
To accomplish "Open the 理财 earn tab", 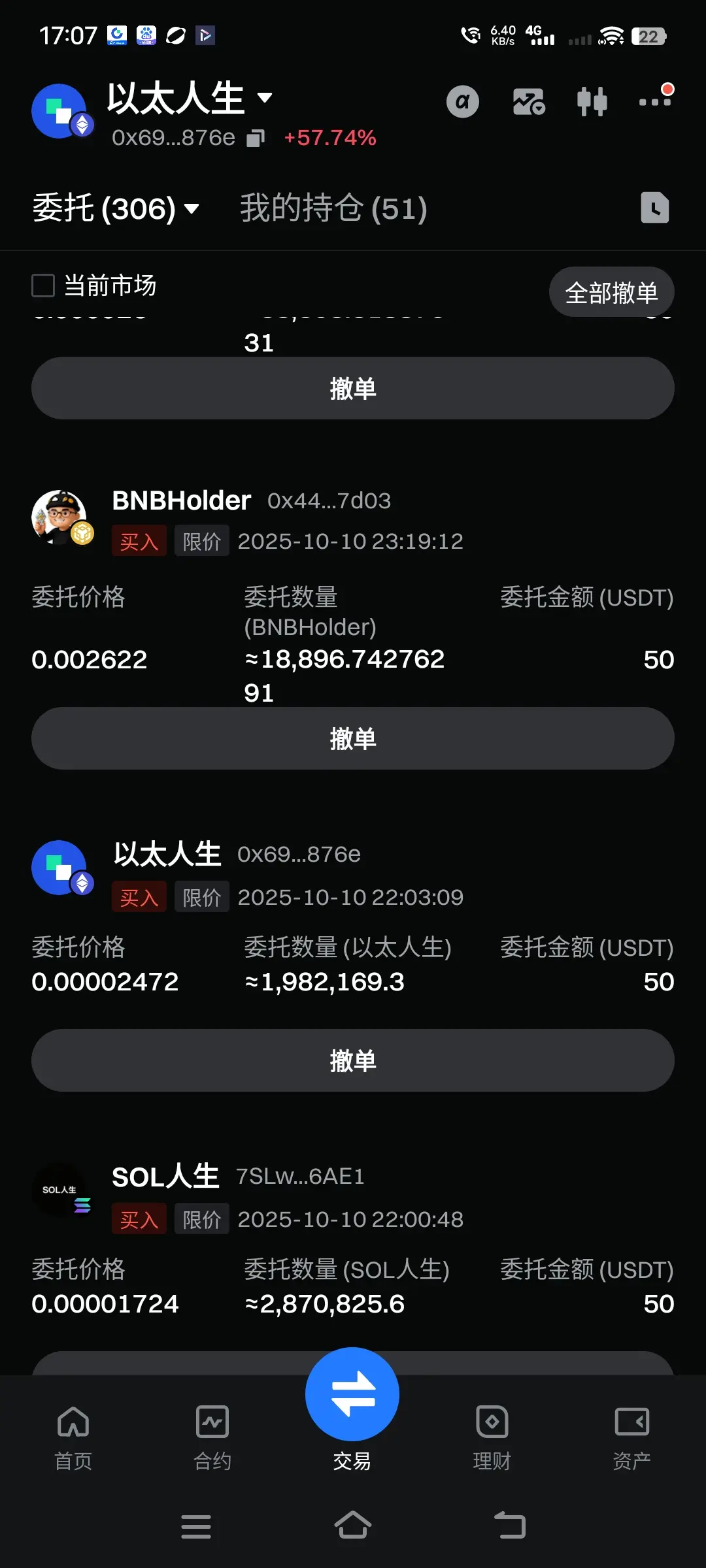I will pyautogui.click(x=492, y=1433).
